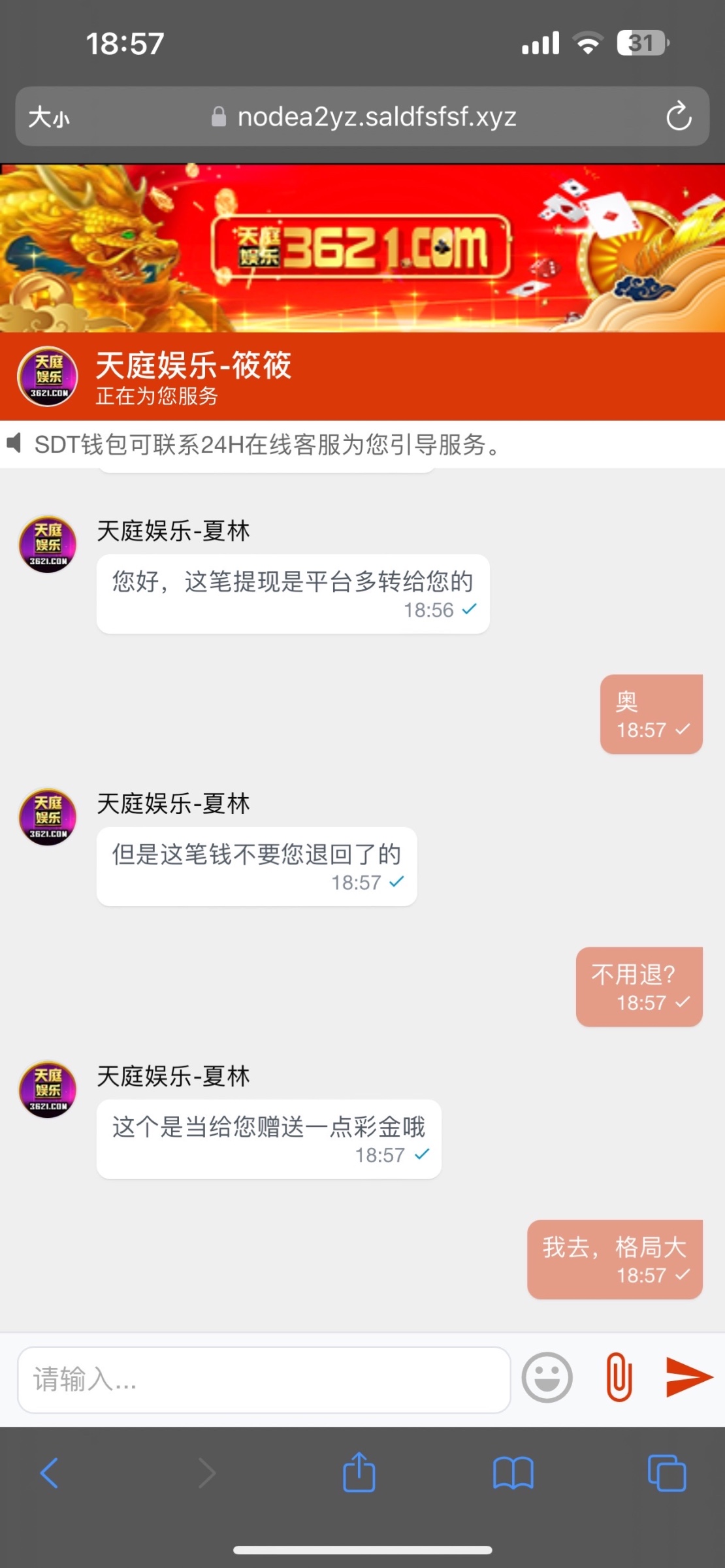Tap the 请输入 message input field
Viewport: 725px width, 1568px height.
pos(263,1379)
